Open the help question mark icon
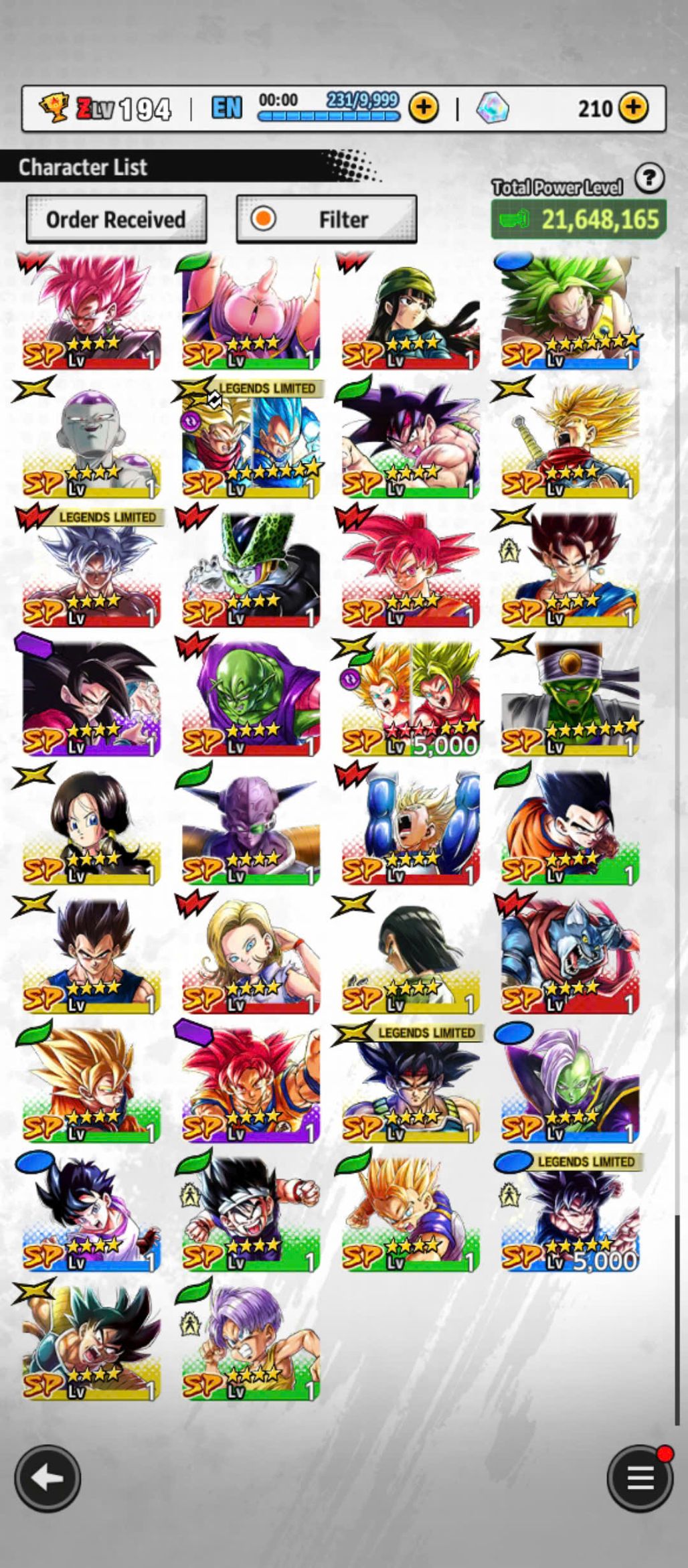This screenshot has height=1568, width=688. tap(649, 179)
